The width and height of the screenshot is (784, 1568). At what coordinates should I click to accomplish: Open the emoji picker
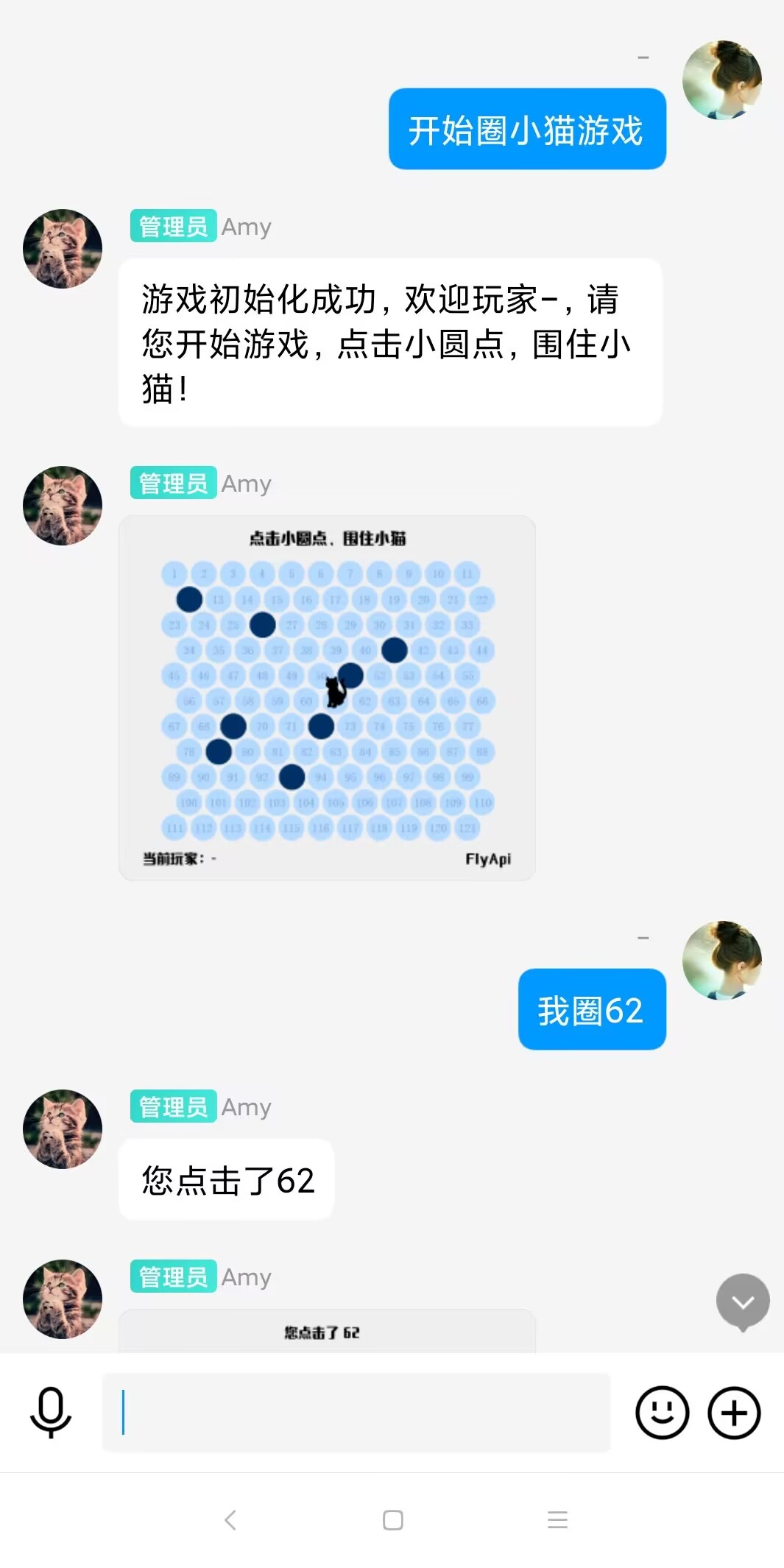pos(662,1412)
